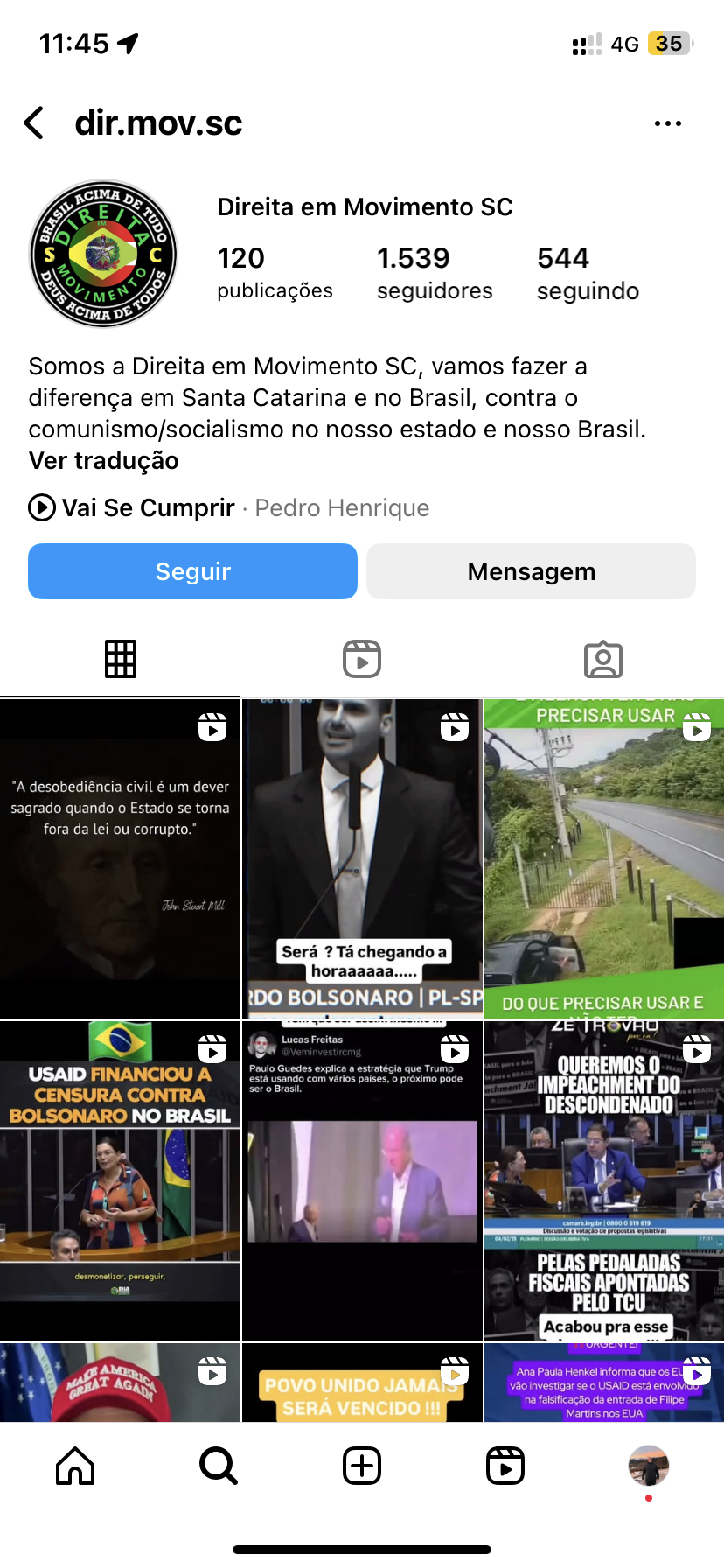This screenshot has width=724, height=1568.
Task: Open the Lucas Freitas Paulo Guedes reel
Action: (x=362, y=1181)
